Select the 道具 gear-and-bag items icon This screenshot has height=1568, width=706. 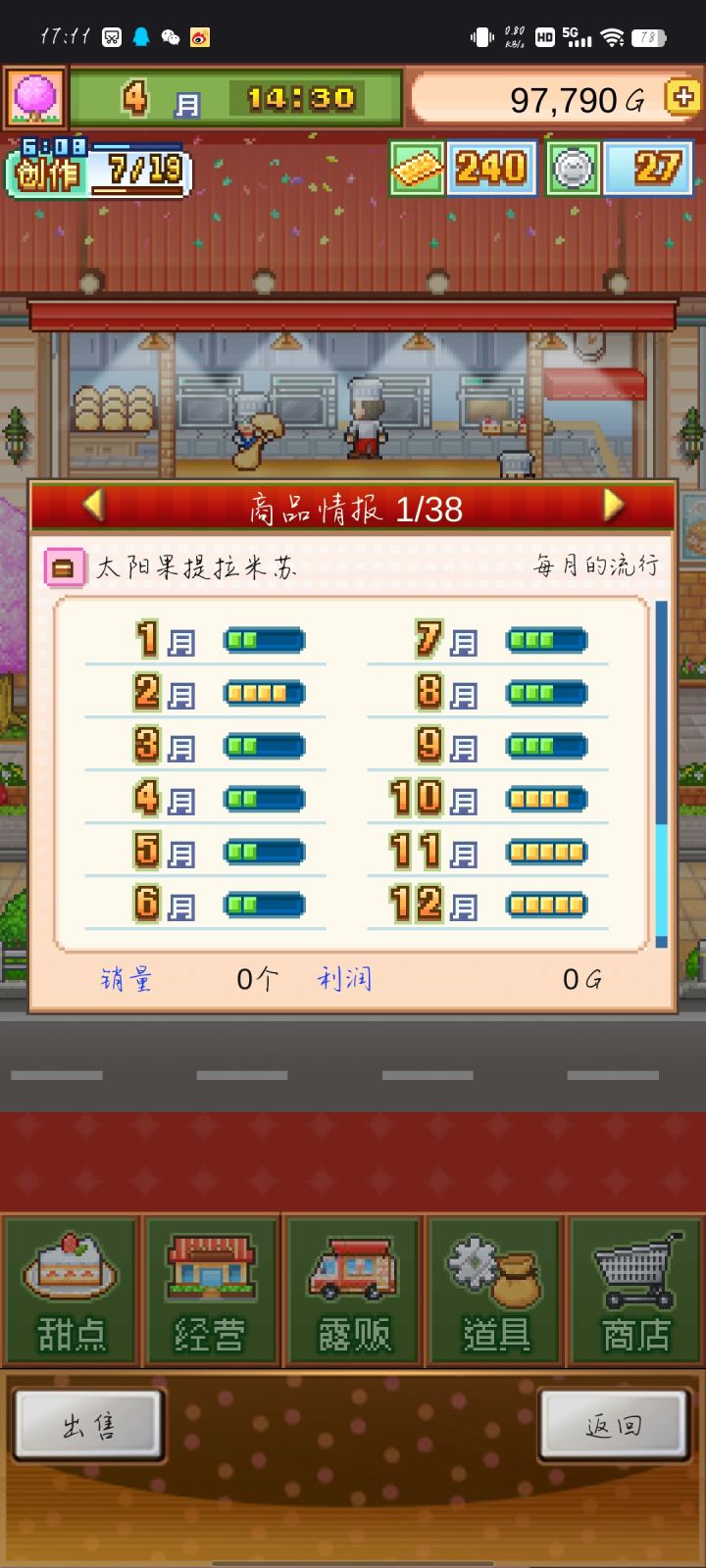pyautogui.click(x=494, y=1290)
